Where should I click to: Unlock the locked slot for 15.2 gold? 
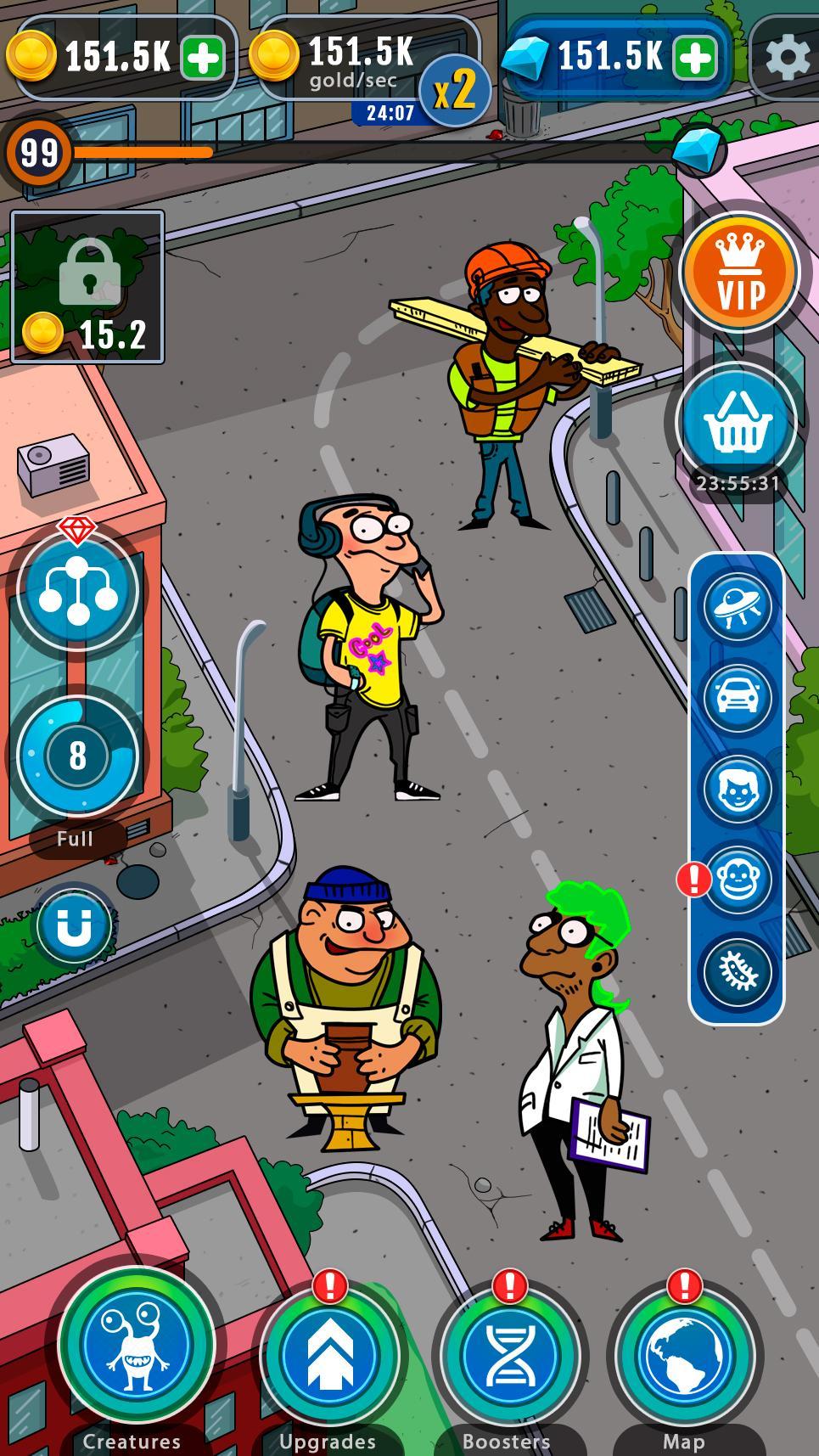click(87, 287)
